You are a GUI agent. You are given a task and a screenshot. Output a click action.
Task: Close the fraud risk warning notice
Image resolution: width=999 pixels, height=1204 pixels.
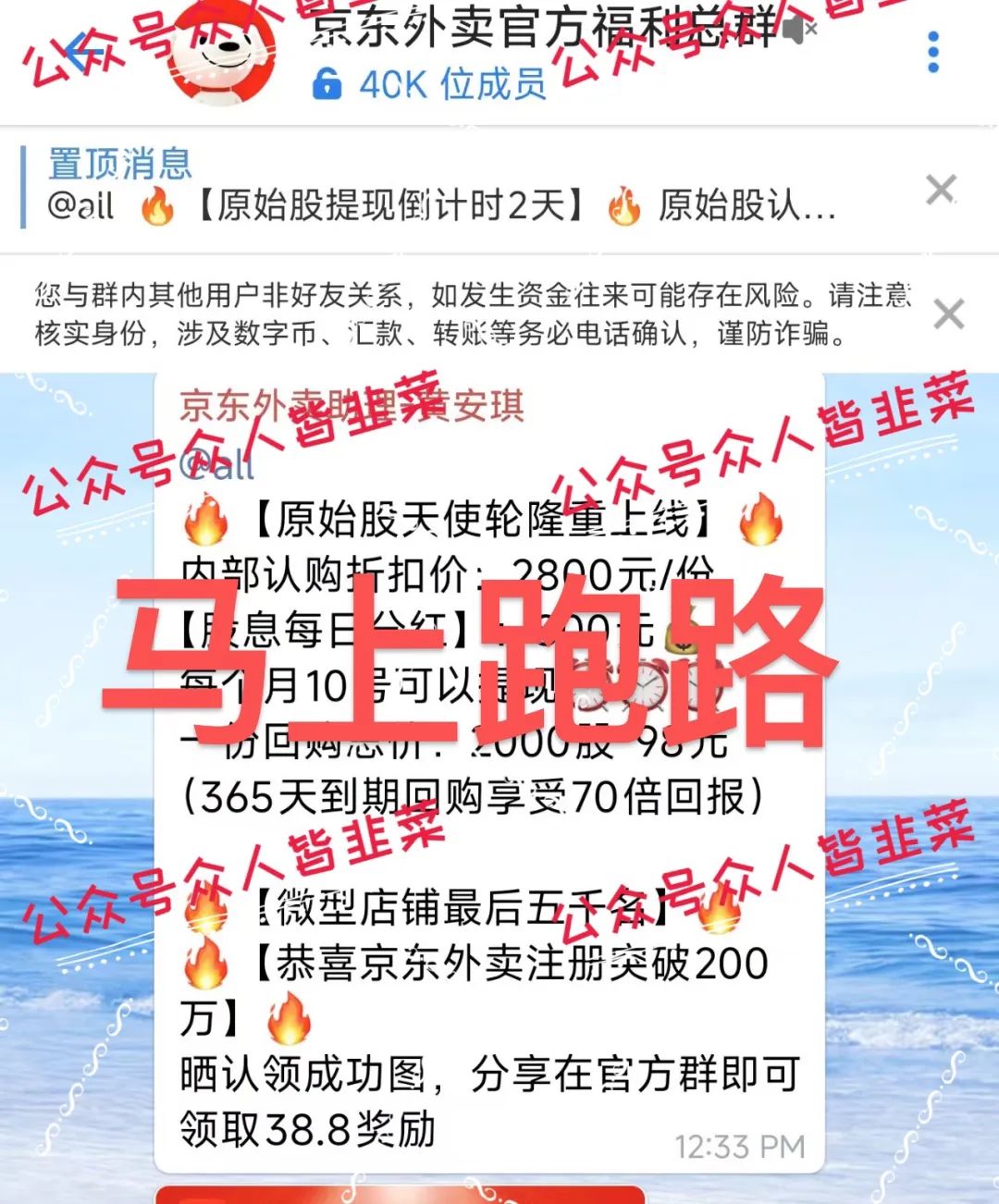[x=948, y=314]
